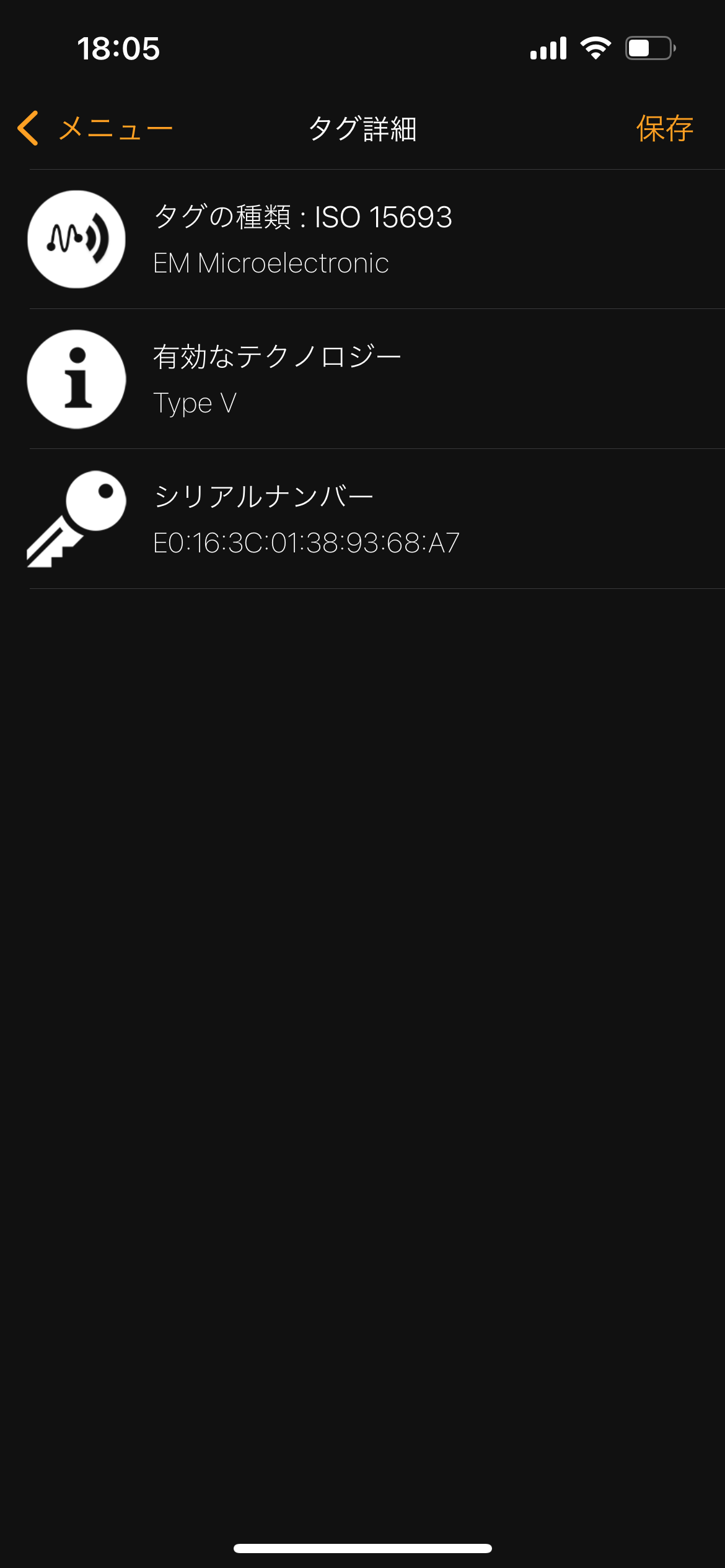
Task: Select the 有効なテクノロジー Type V row
Action: click(362, 379)
